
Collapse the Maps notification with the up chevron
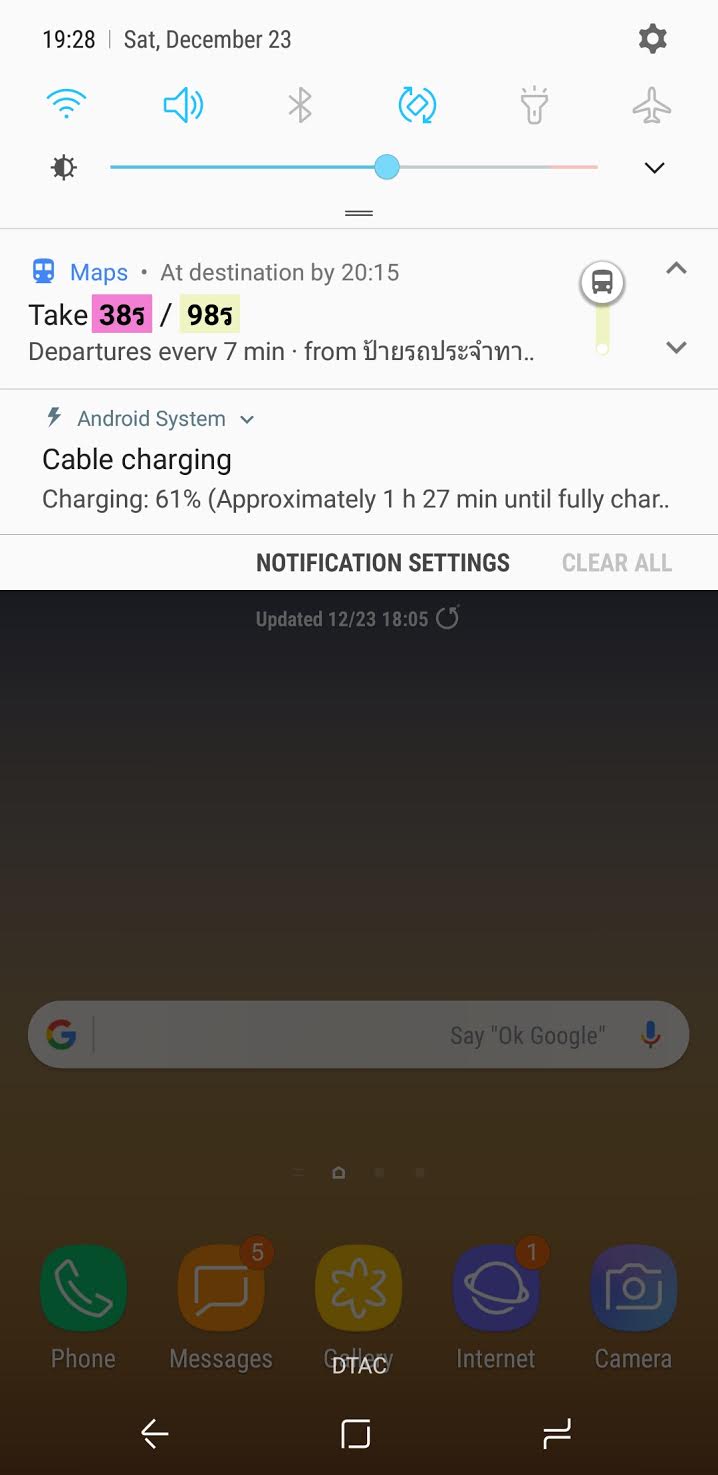[676, 268]
